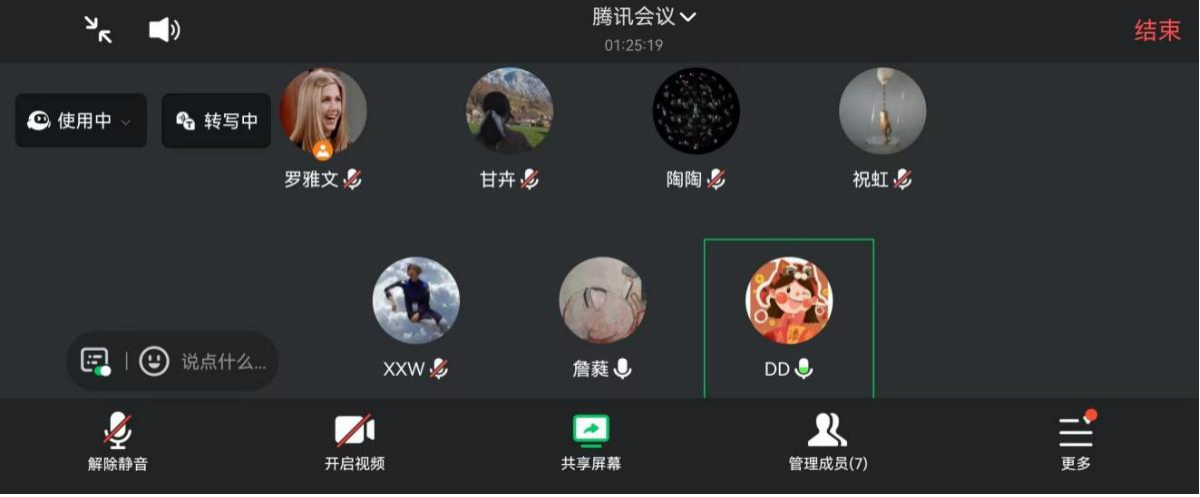Select the DD participant tile
The width and height of the screenshot is (1200, 497).
coord(789,318)
